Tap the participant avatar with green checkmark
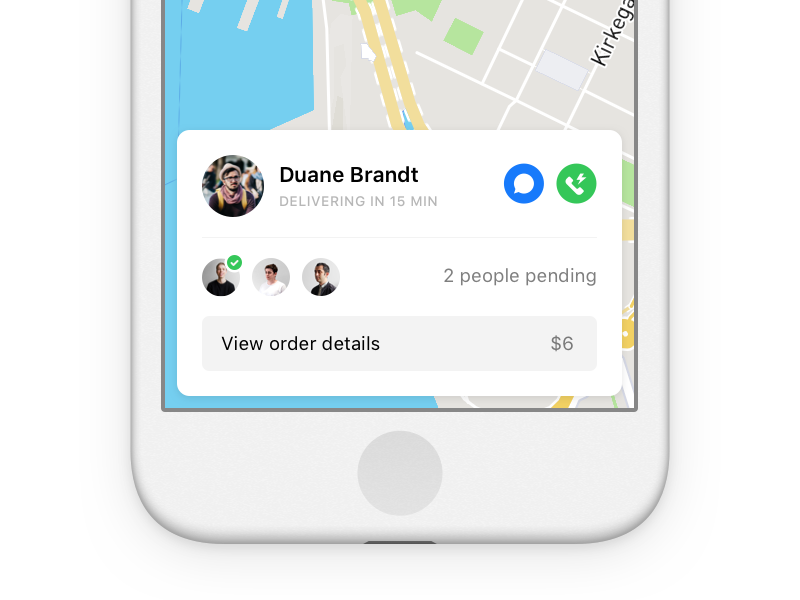Image resolution: width=800 pixels, height=600 pixels. pyautogui.click(x=220, y=277)
